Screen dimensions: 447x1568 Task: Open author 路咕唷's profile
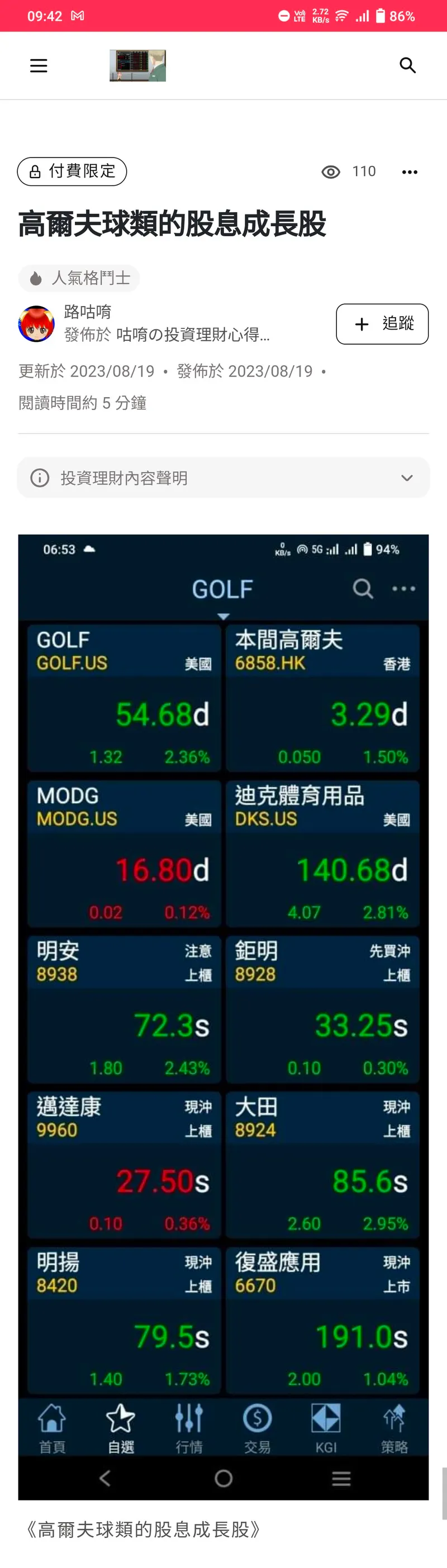point(88,312)
